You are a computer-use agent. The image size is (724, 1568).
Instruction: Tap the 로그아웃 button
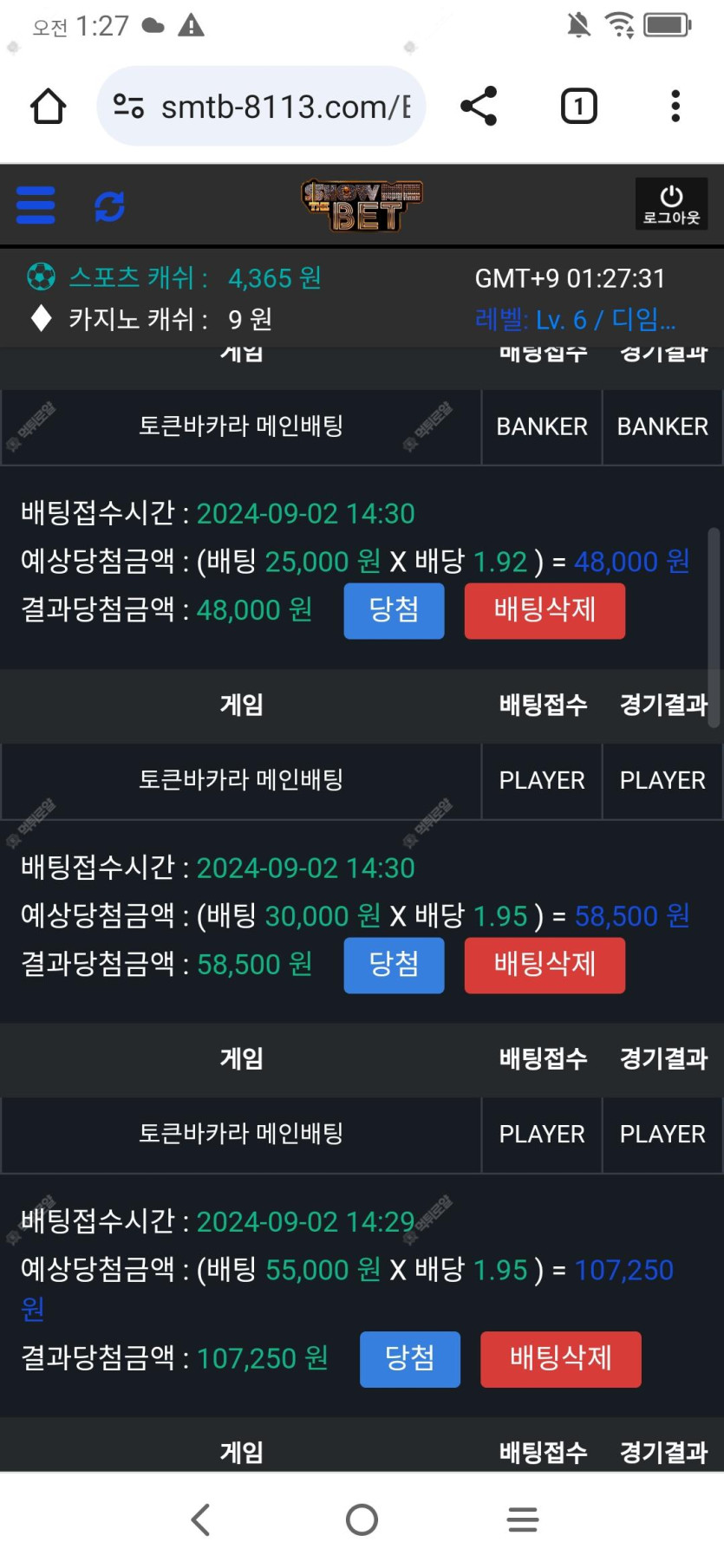(x=671, y=205)
